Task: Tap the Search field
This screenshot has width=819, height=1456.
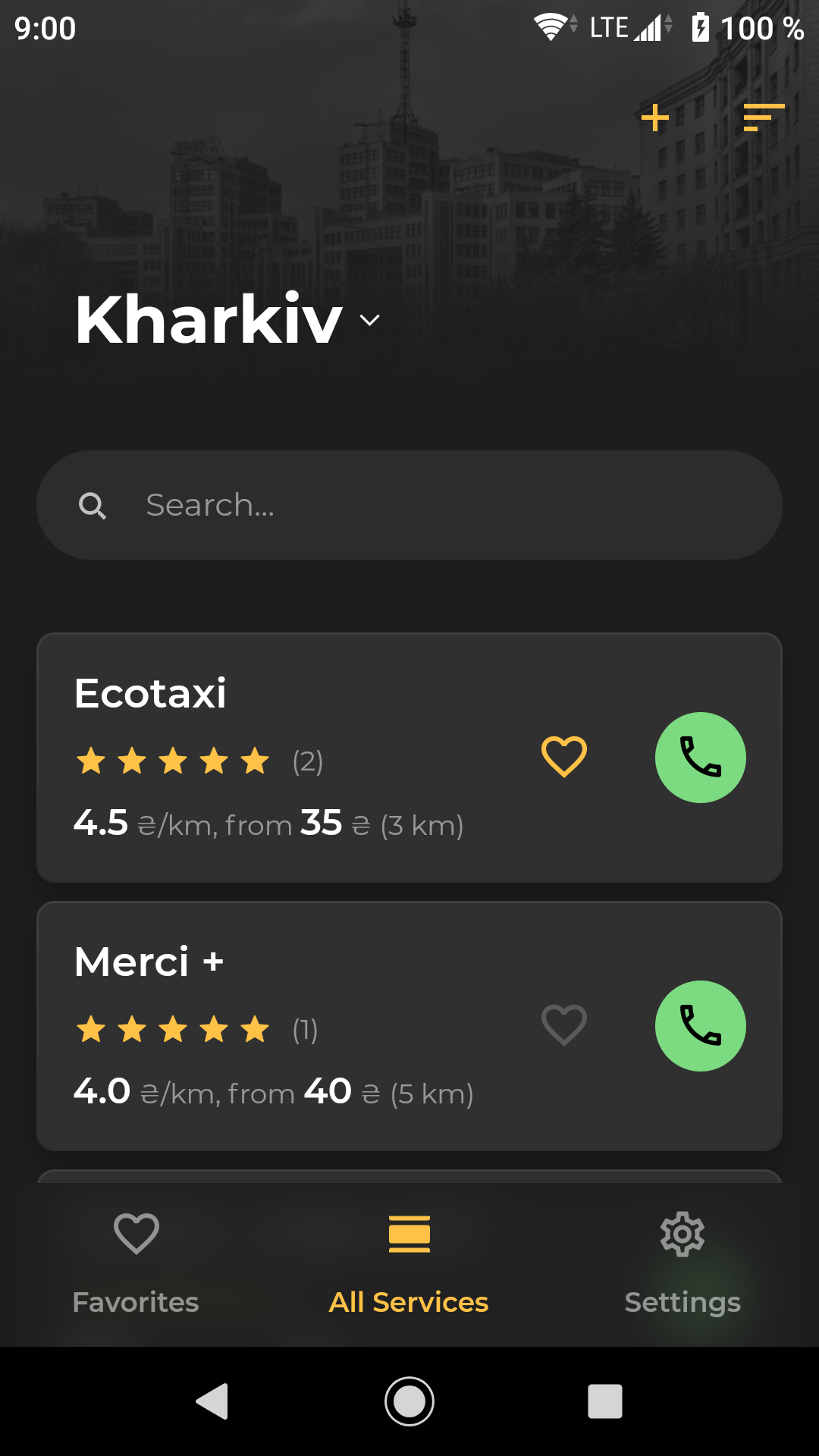Action: point(409,505)
